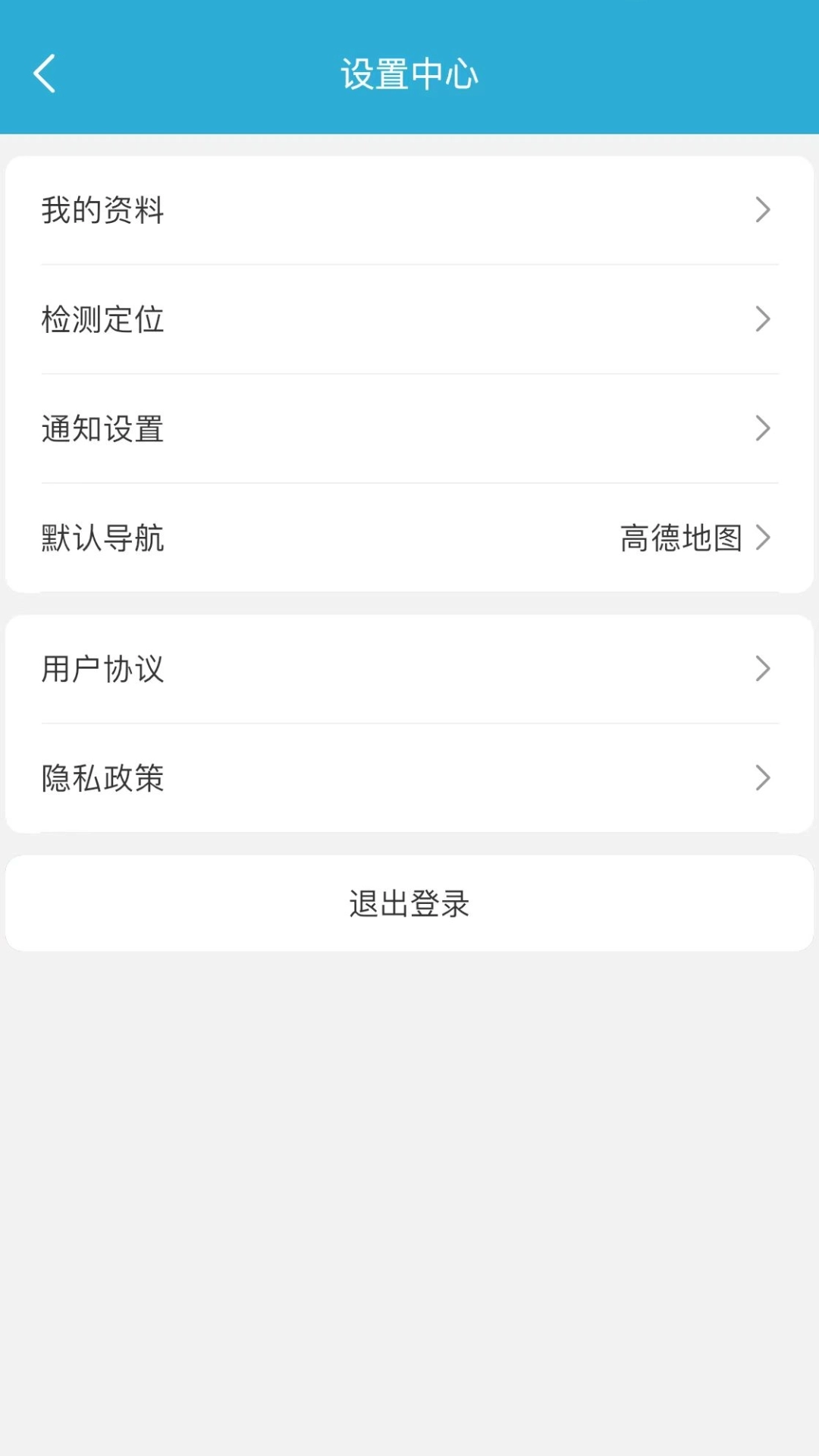Expand the 通知设置 row chevron
This screenshot has height=1456, width=819.
764,430
